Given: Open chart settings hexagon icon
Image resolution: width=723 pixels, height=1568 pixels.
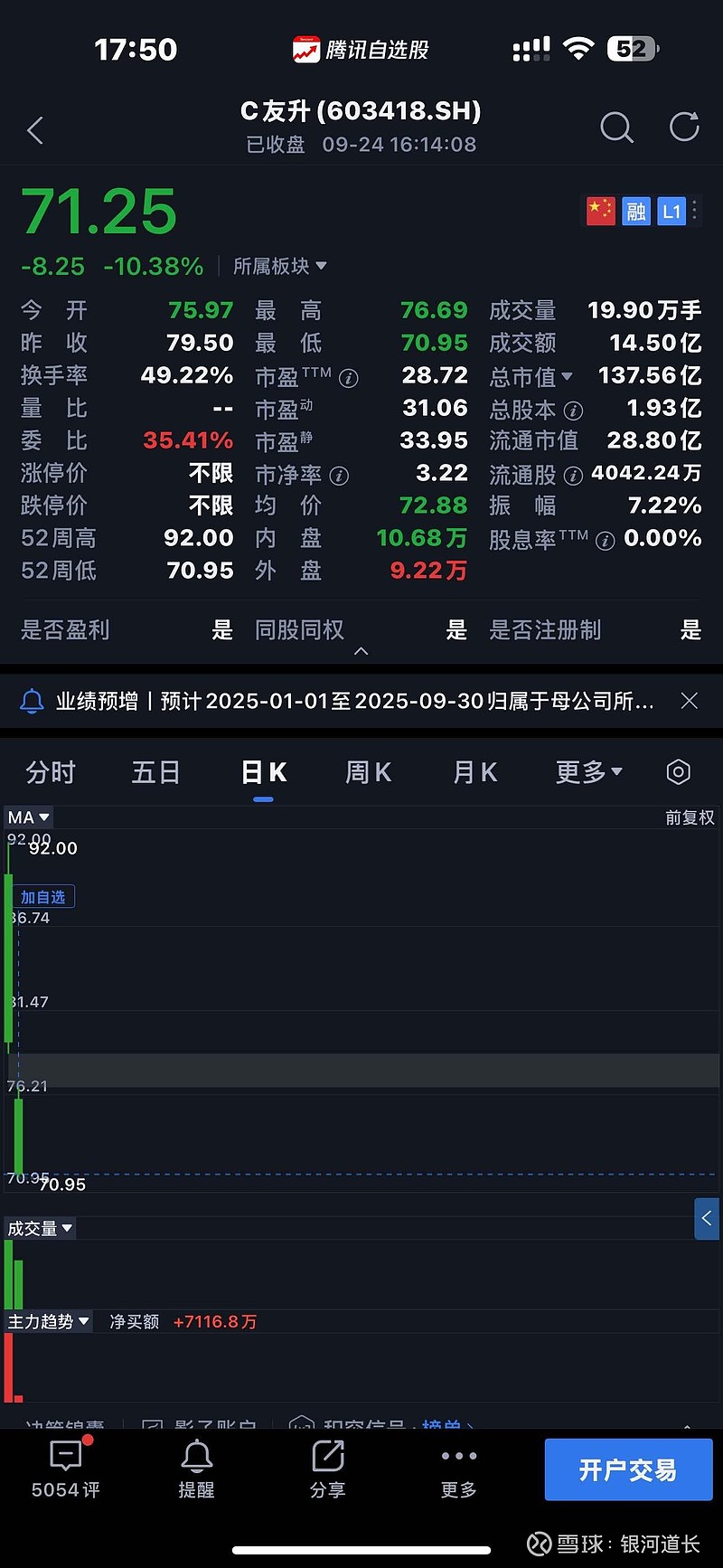Looking at the screenshot, I should pyautogui.click(x=678, y=772).
